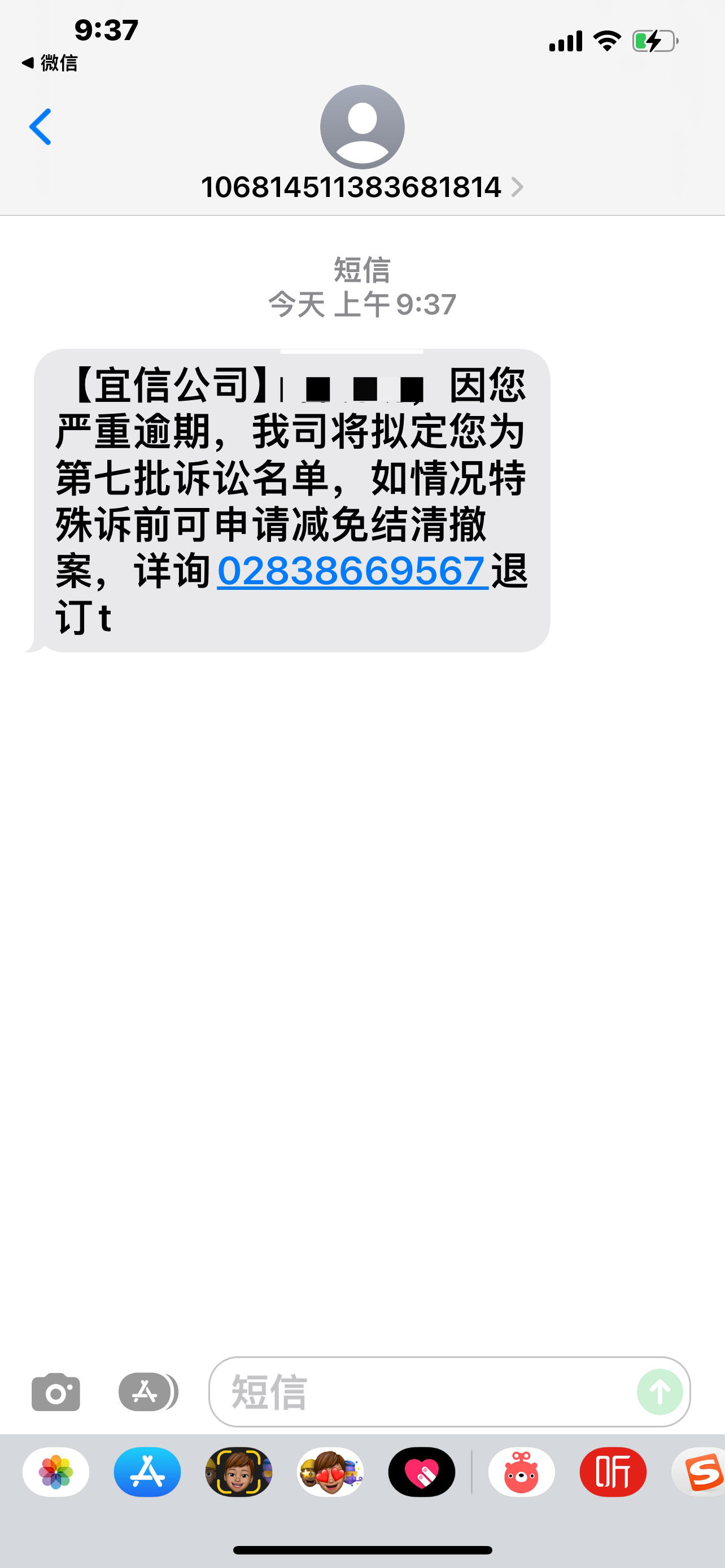Open contact details for sender 106814511383681814
Screen dimensions: 725x1568
(361, 187)
